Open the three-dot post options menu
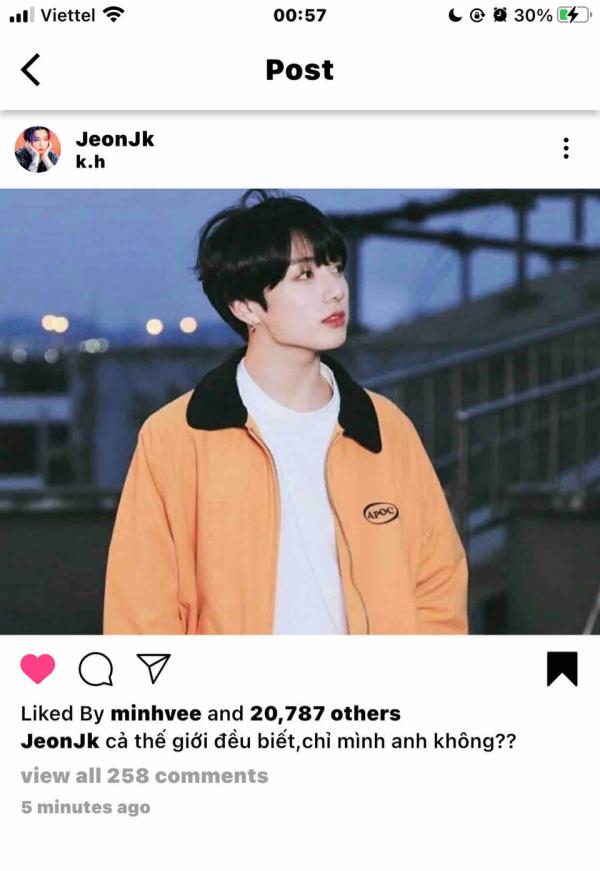 pyautogui.click(x=566, y=149)
